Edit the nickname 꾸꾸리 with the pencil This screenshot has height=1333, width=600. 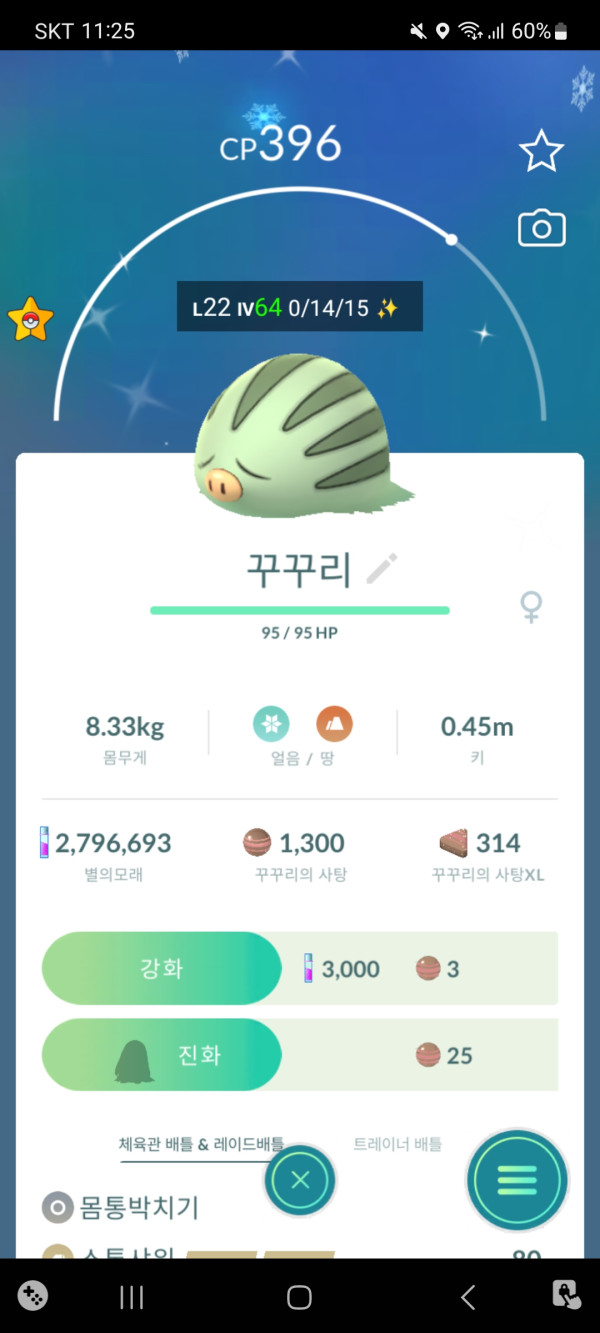click(382, 570)
